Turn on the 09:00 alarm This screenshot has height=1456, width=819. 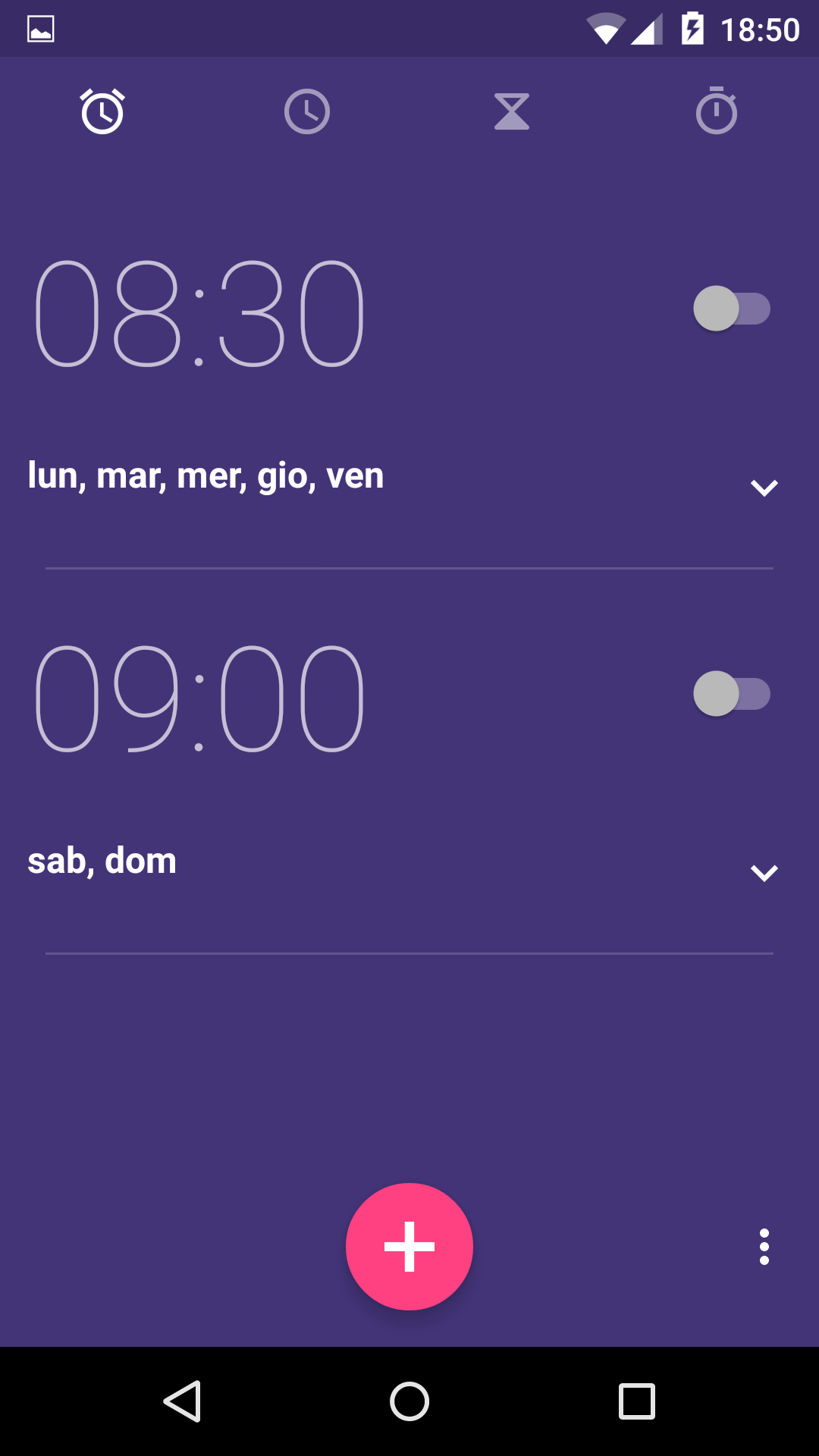click(732, 694)
